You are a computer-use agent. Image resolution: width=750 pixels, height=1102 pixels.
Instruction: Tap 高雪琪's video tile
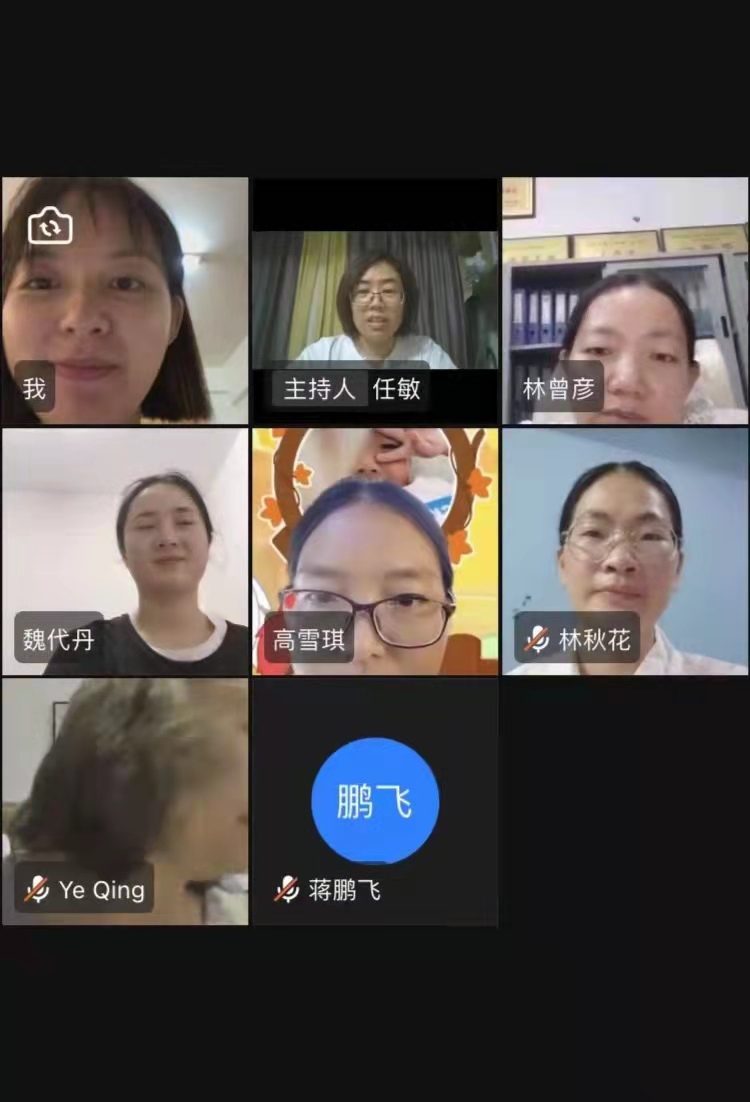click(375, 550)
